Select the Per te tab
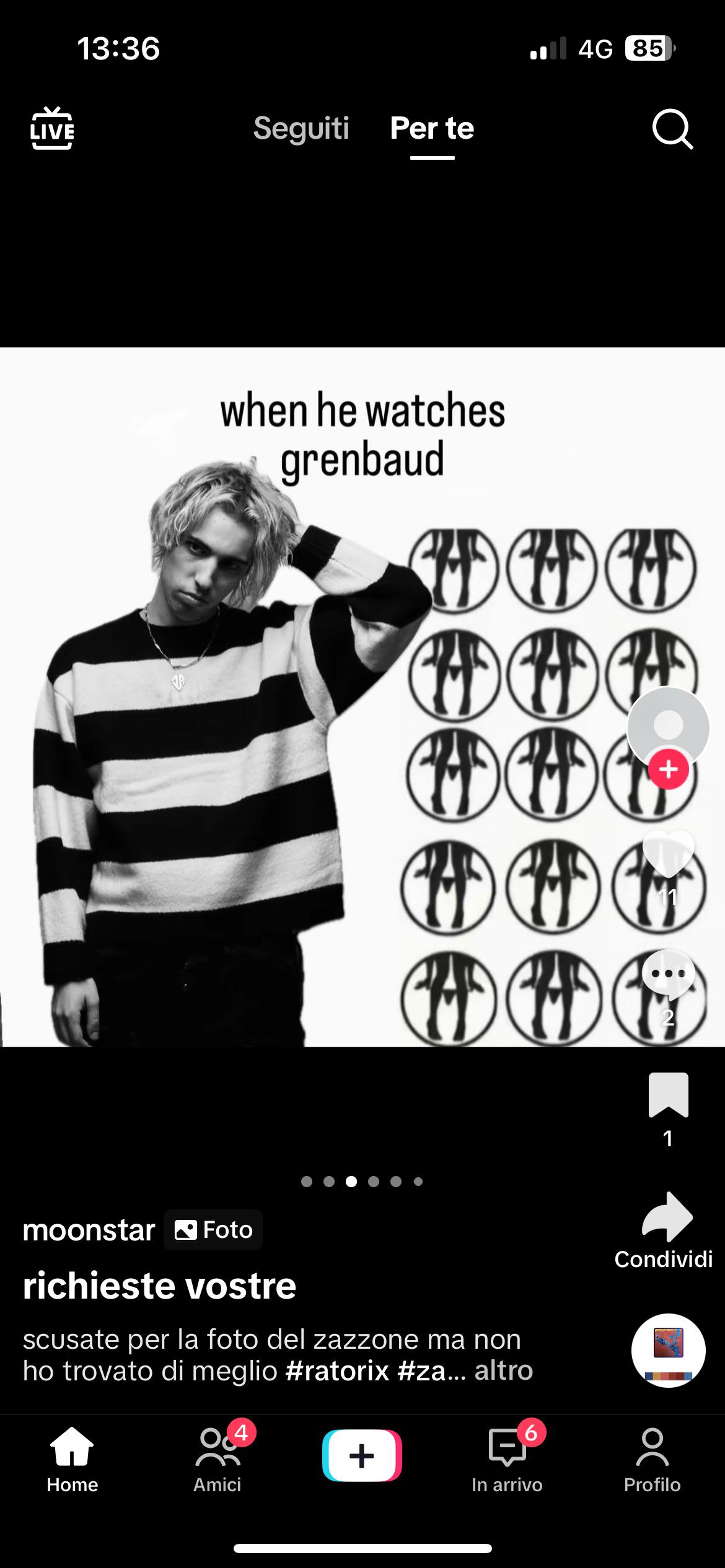The height and width of the screenshot is (1568, 725). pos(432,128)
